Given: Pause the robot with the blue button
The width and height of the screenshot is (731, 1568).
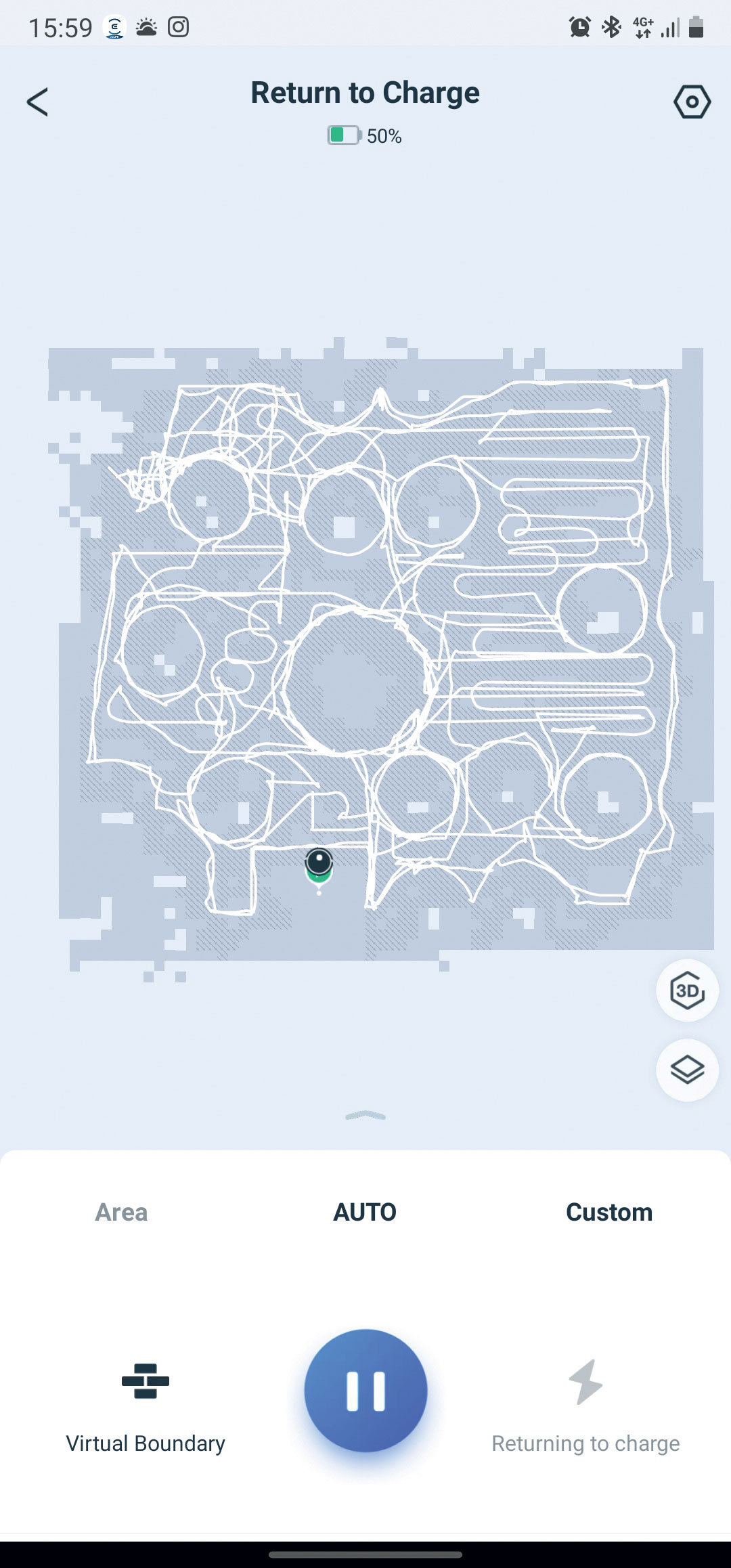Looking at the screenshot, I should click(x=365, y=1391).
